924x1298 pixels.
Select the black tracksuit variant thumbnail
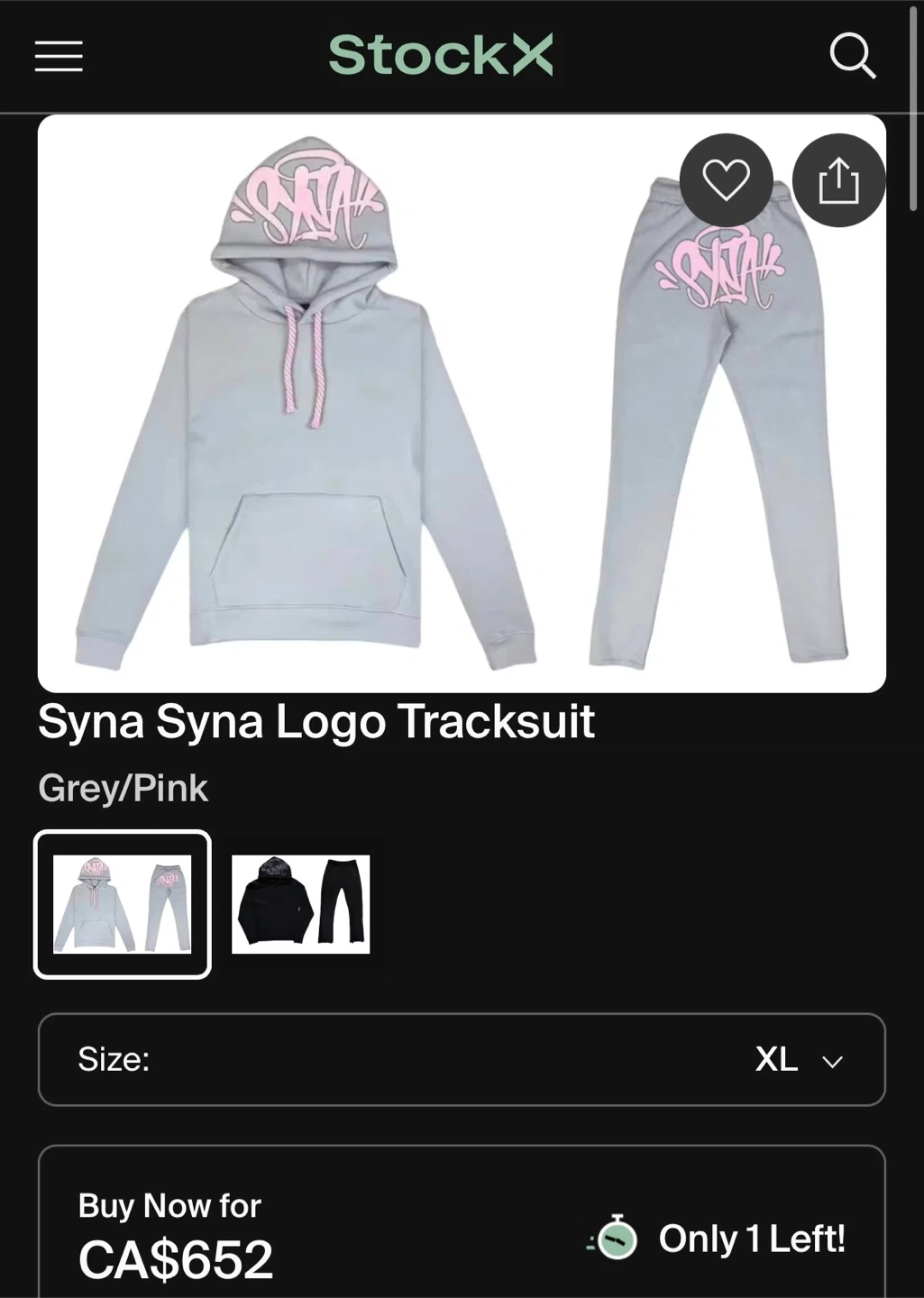pyautogui.click(x=301, y=904)
